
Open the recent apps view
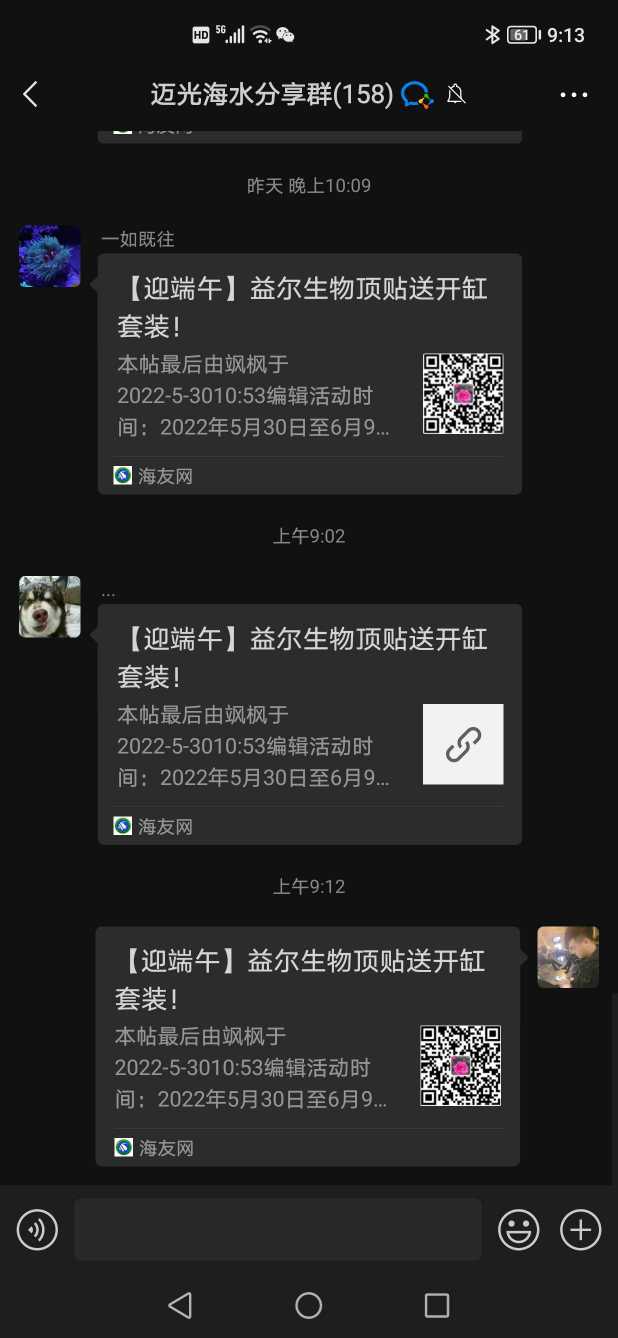coord(437,1305)
